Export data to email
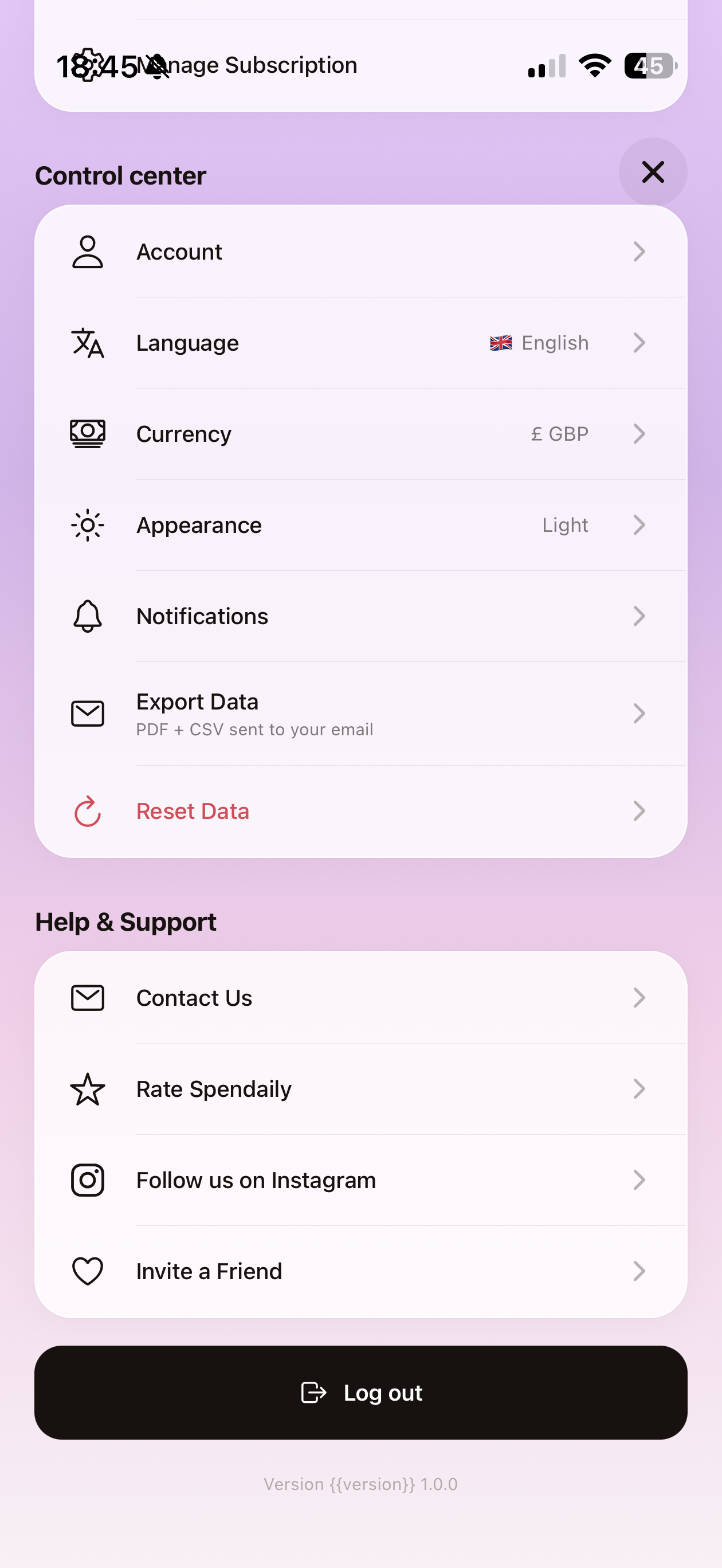This screenshot has width=722, height=1568. [360, 714]
